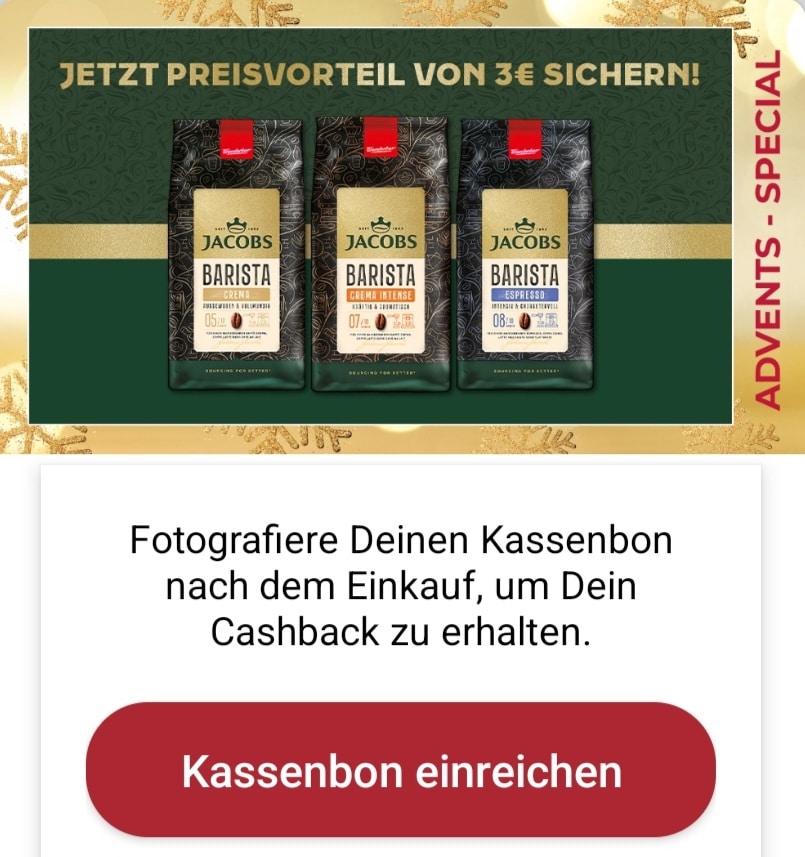Tap the Kassenbon einreichen button
Screen dimensions: 805x857
click(x=401, y=770)
